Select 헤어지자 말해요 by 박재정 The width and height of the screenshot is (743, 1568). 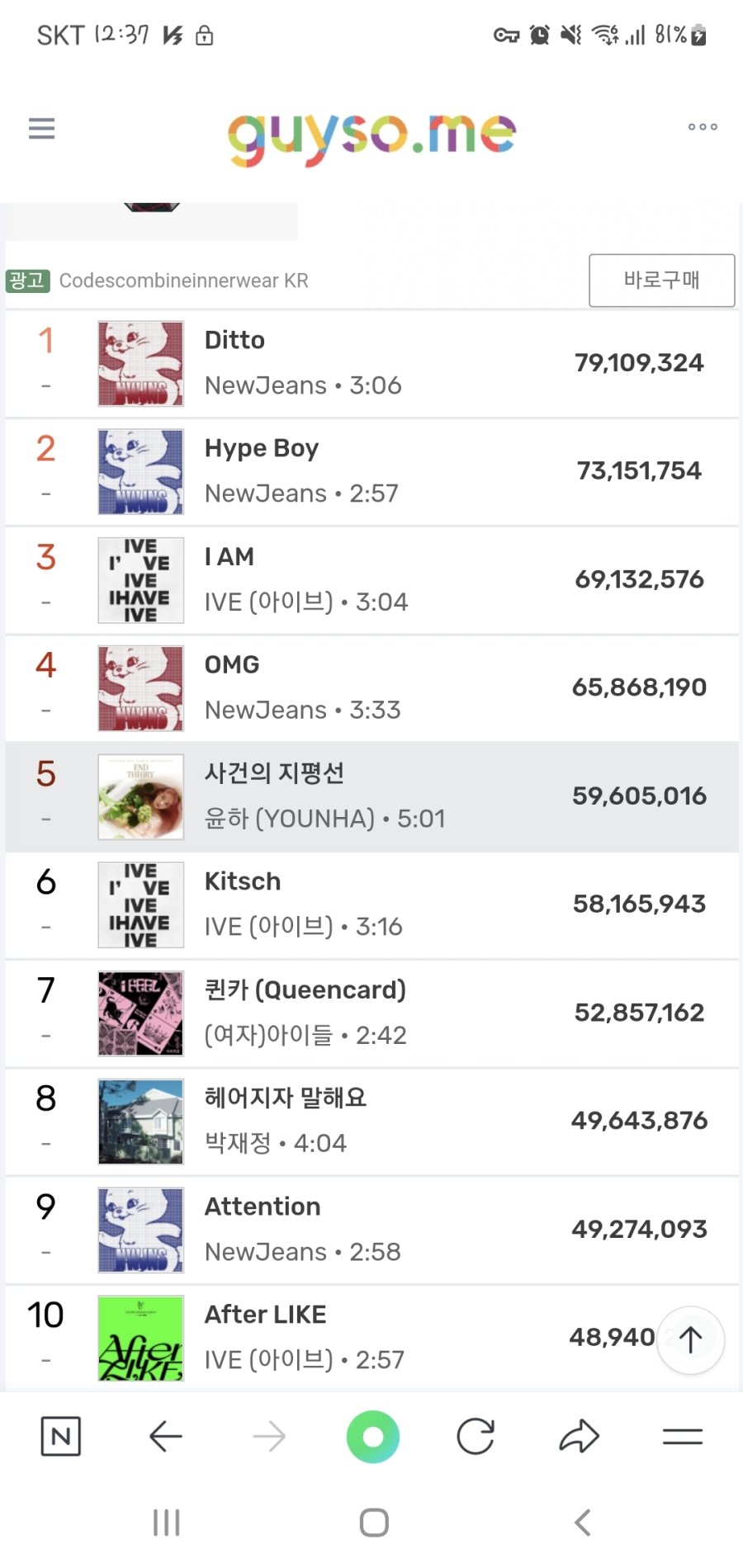click(x=371, y=1122)
